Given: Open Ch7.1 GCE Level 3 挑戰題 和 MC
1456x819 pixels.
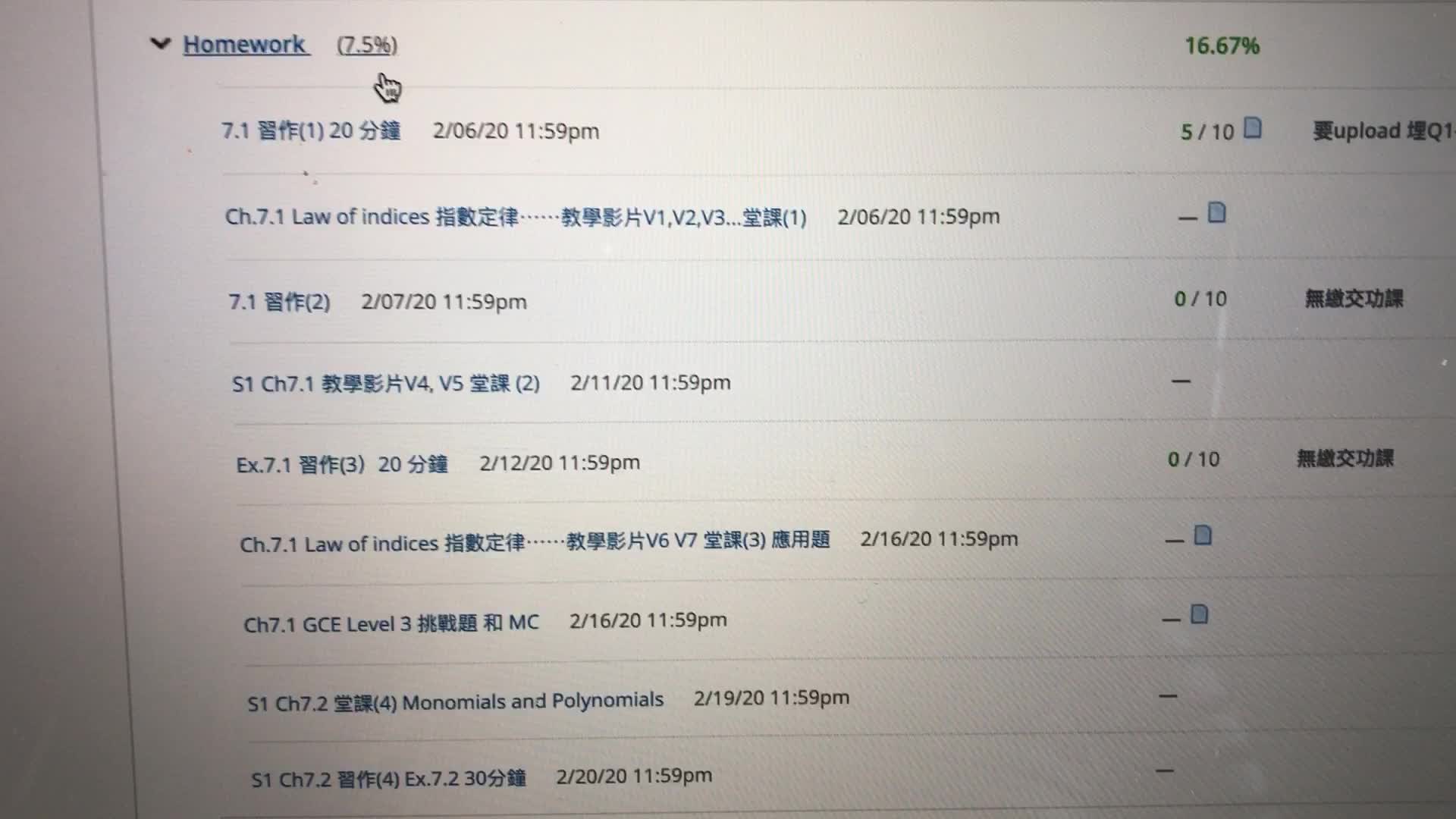Looking at the screenshot, I should (x=391, y=623).
